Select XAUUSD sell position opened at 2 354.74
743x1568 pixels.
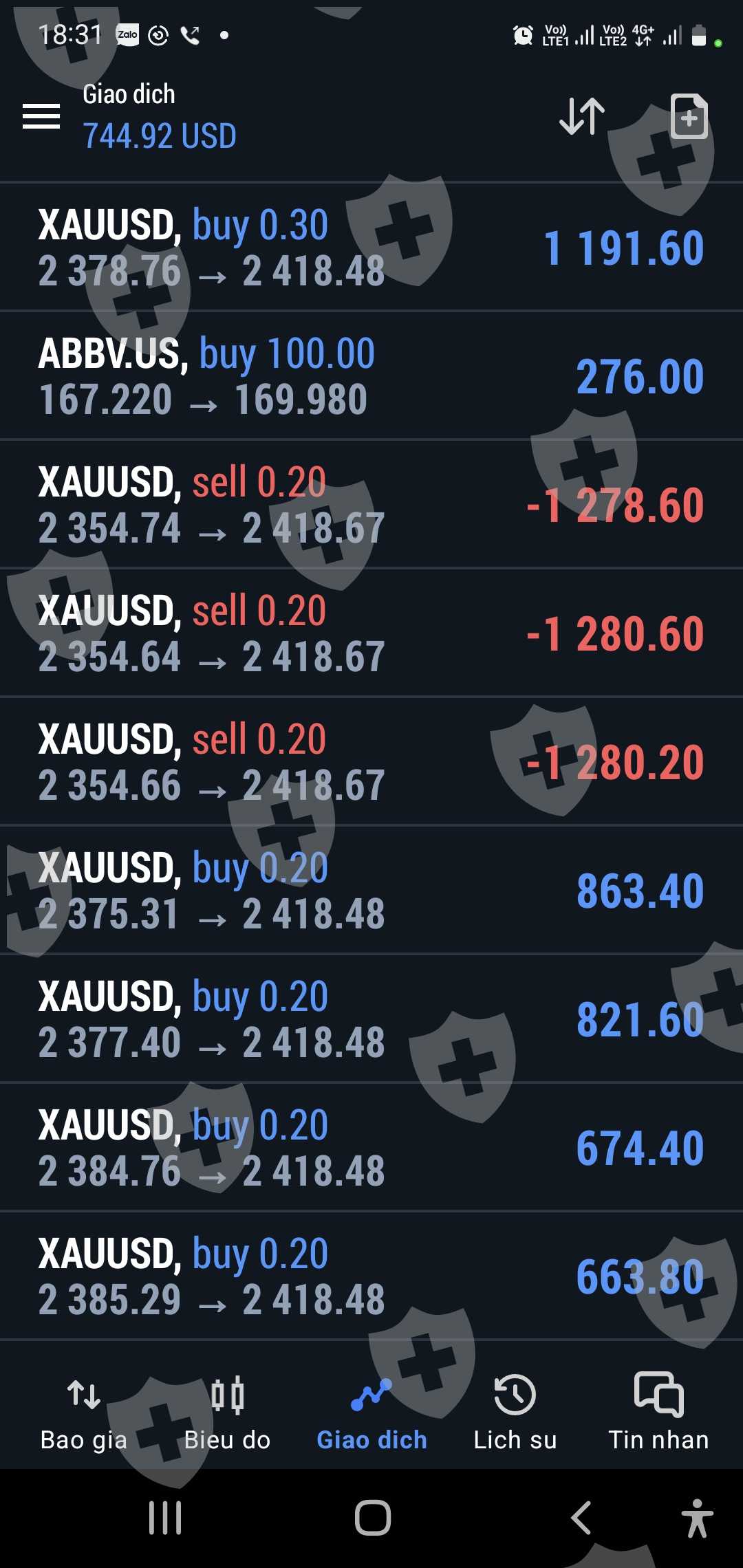(371, 504)
